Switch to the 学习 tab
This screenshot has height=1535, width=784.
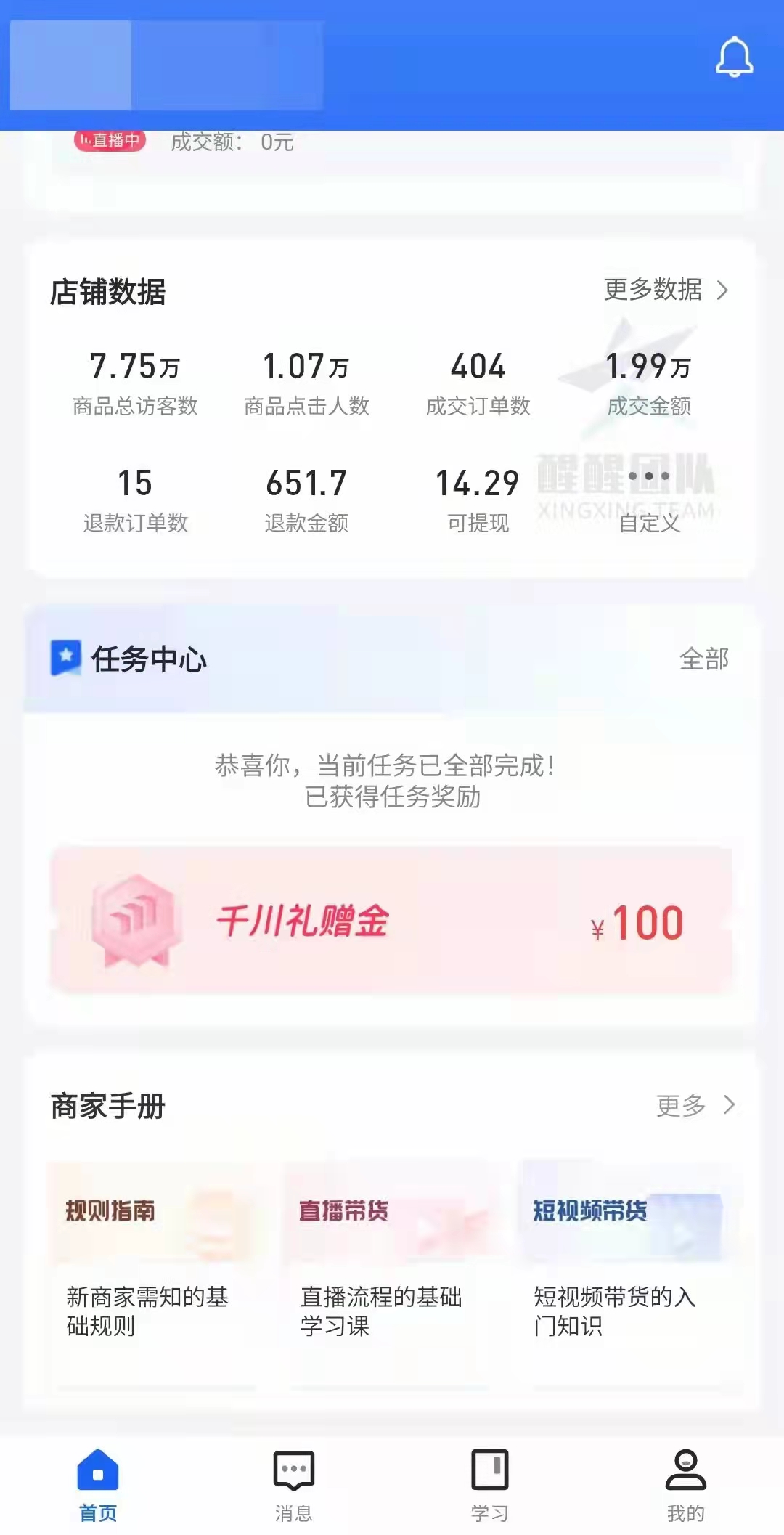pyautogui.click(x=489, y=1496)
